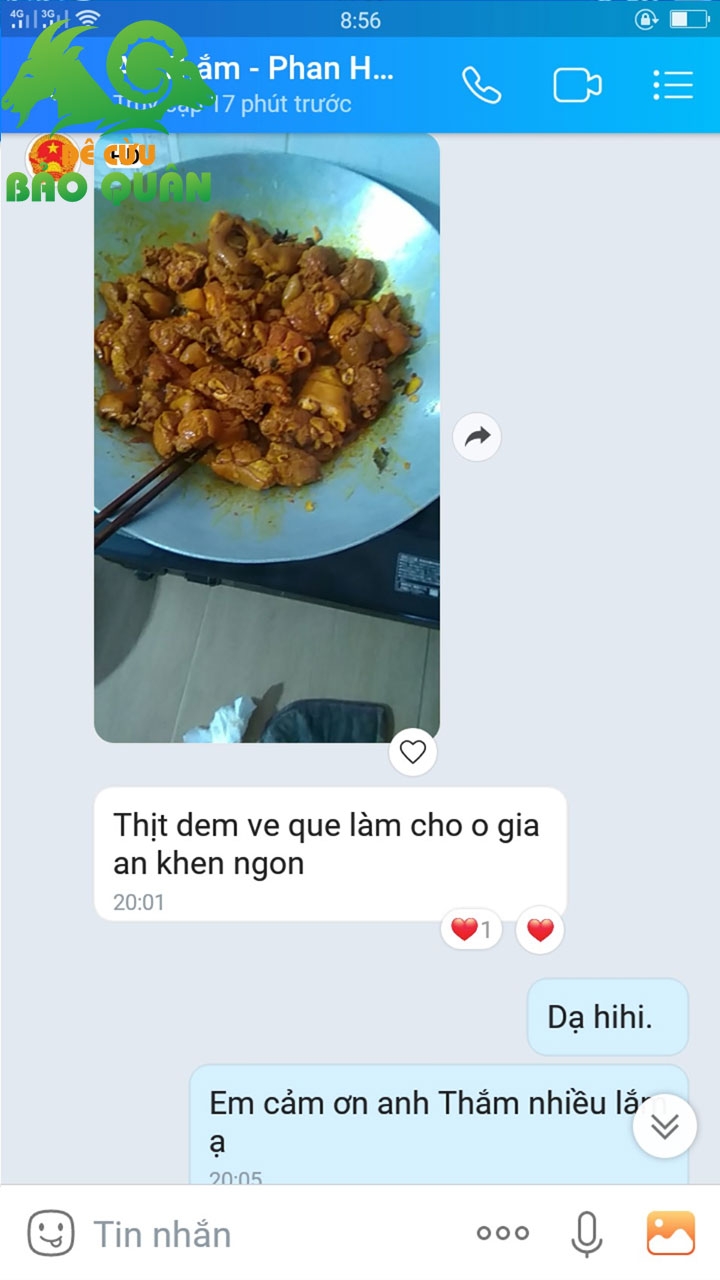This screenshot has height=1280, width=720.
Task: Open the food photo in the chat
Action: pyautogui.click(x=267, y=437)
